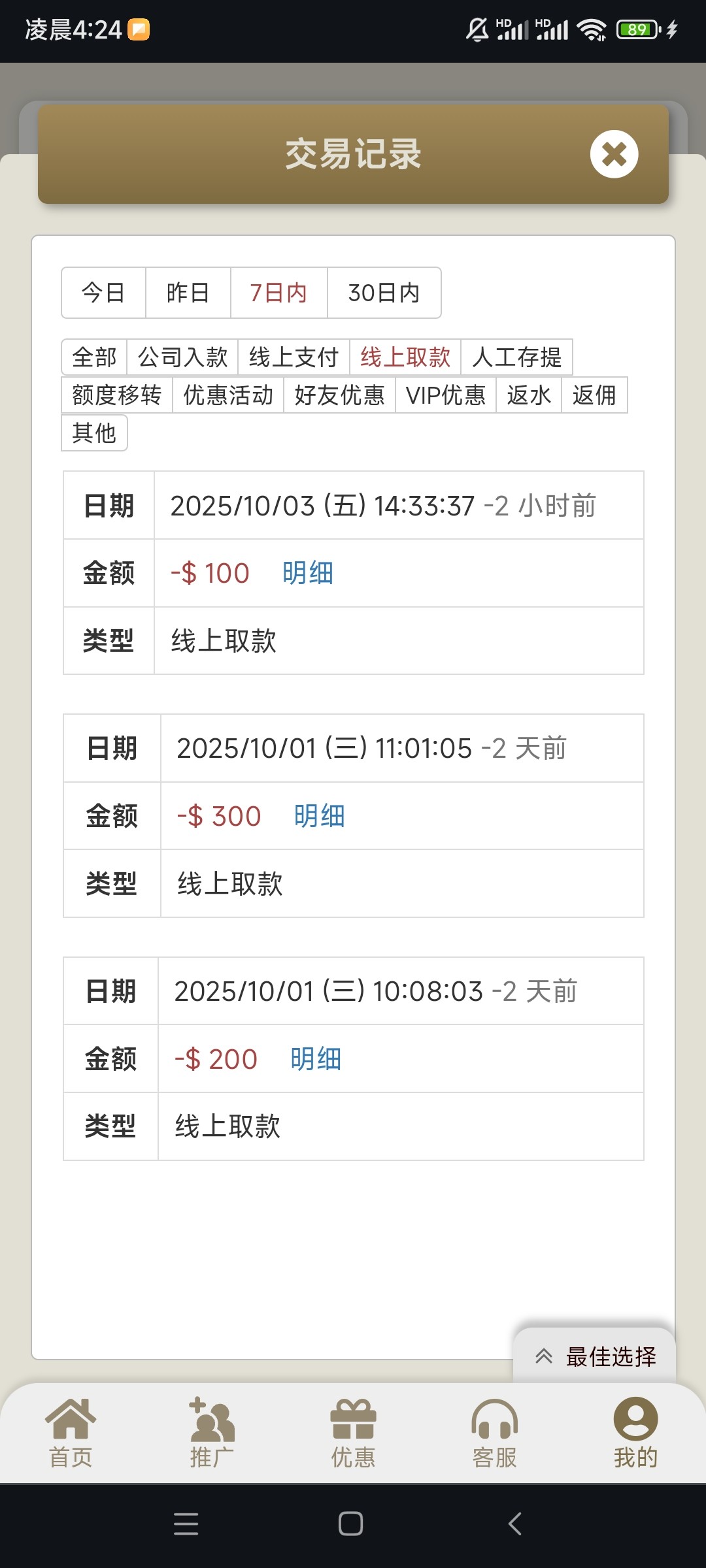706x1568 pixels.
Task: Filter by 好友优惠
Action: [339, 395]
